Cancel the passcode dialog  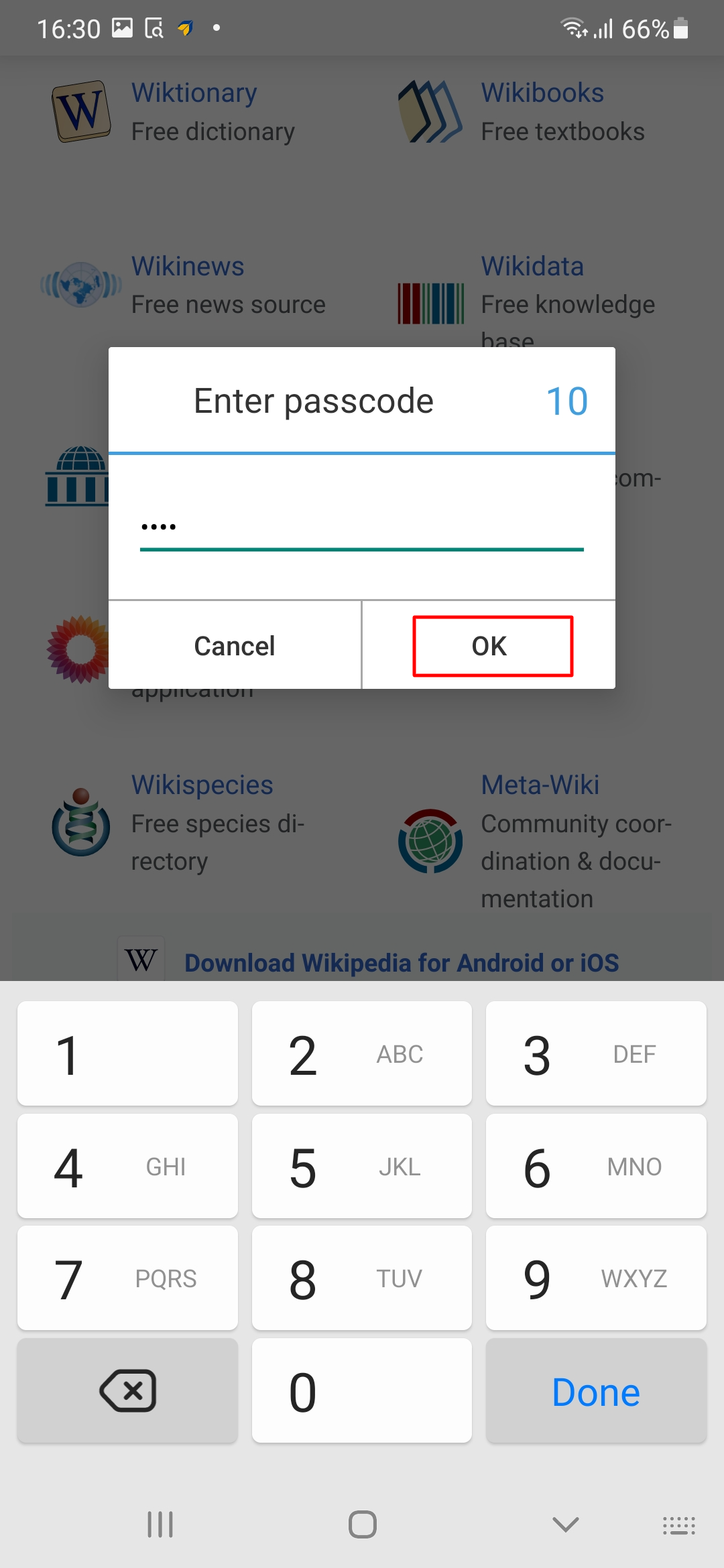(x=235, y=645)
